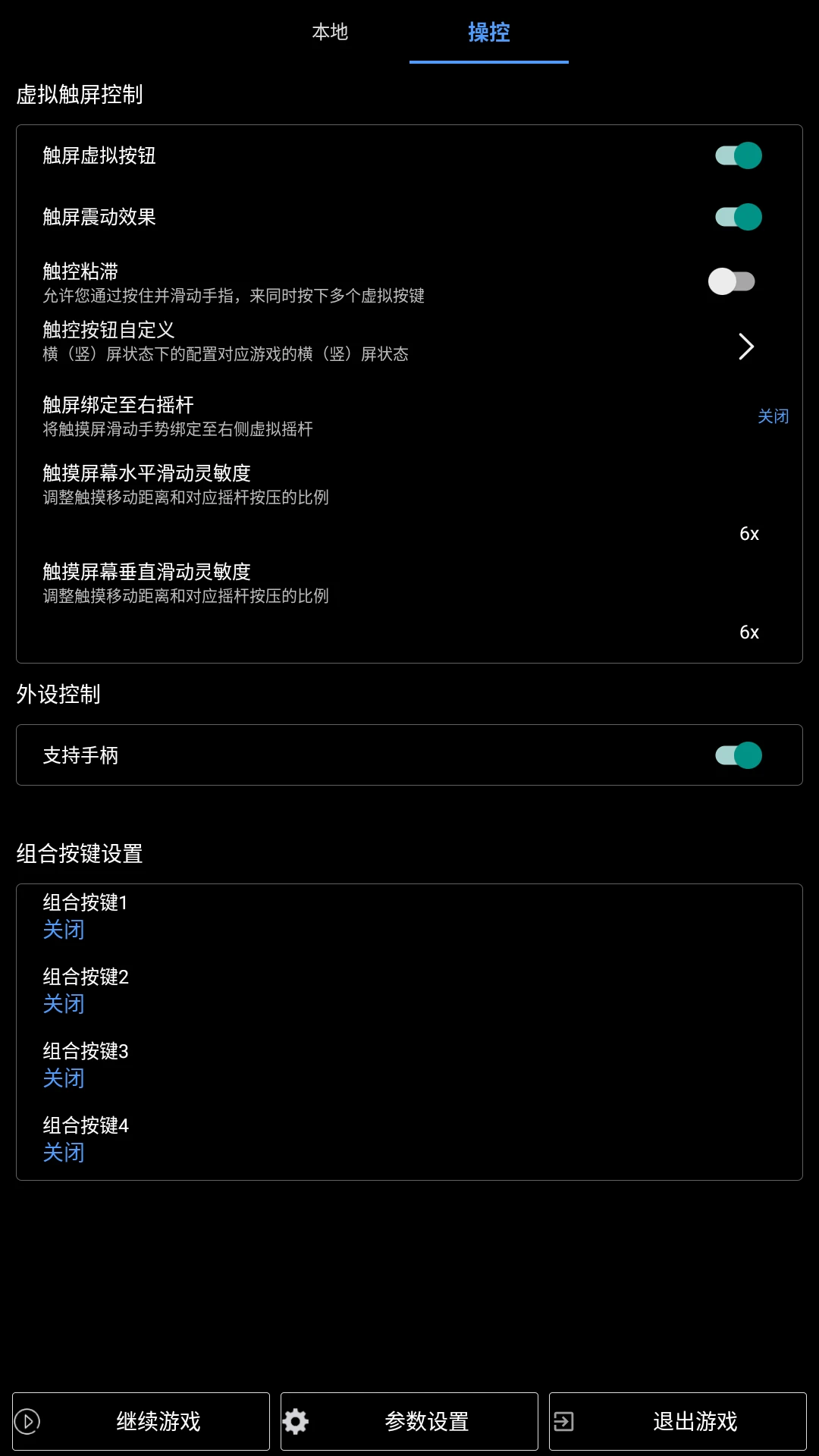Switch to the 本地 tab
Screen dimensions: 819x1456
330,32
